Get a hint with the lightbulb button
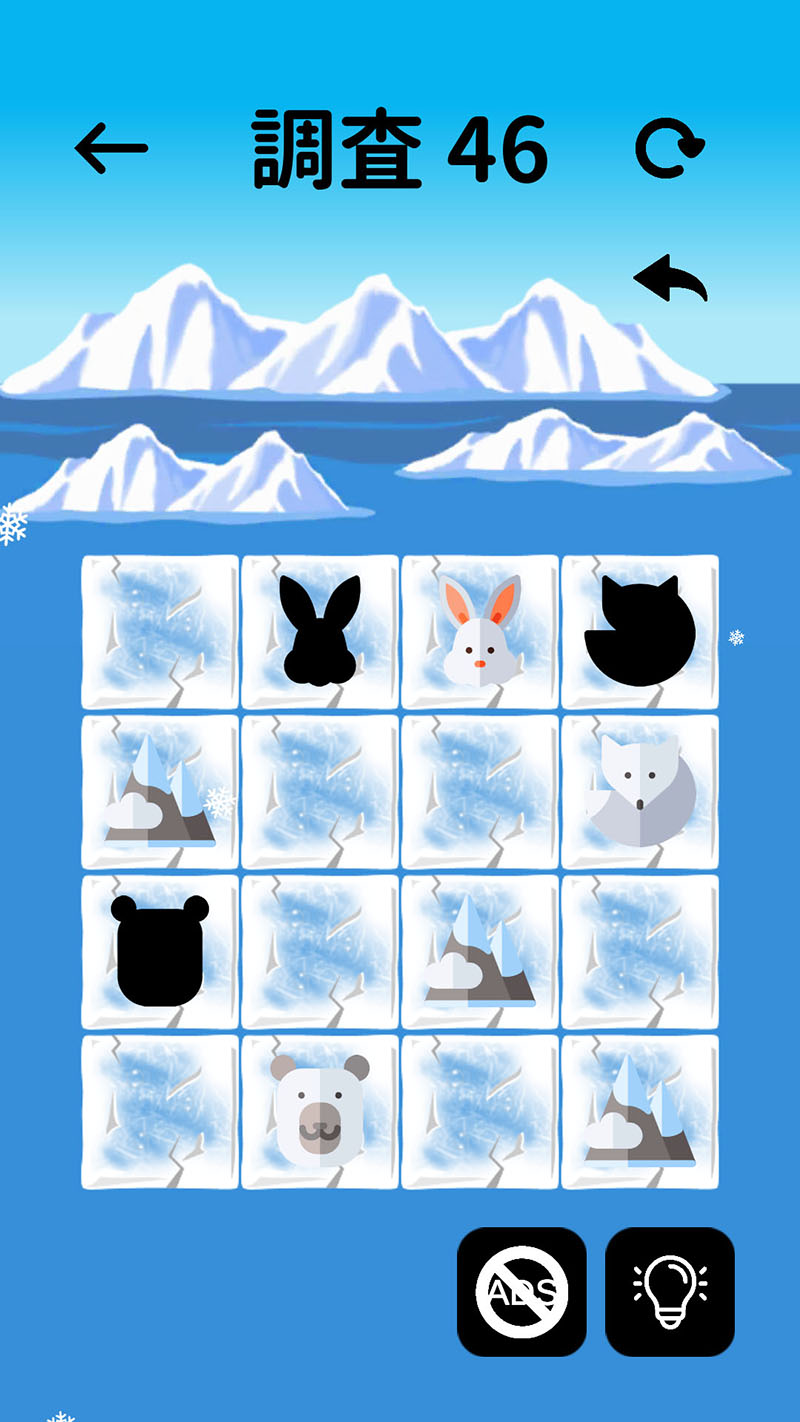800x1422 pixels. click(670, 1292)
